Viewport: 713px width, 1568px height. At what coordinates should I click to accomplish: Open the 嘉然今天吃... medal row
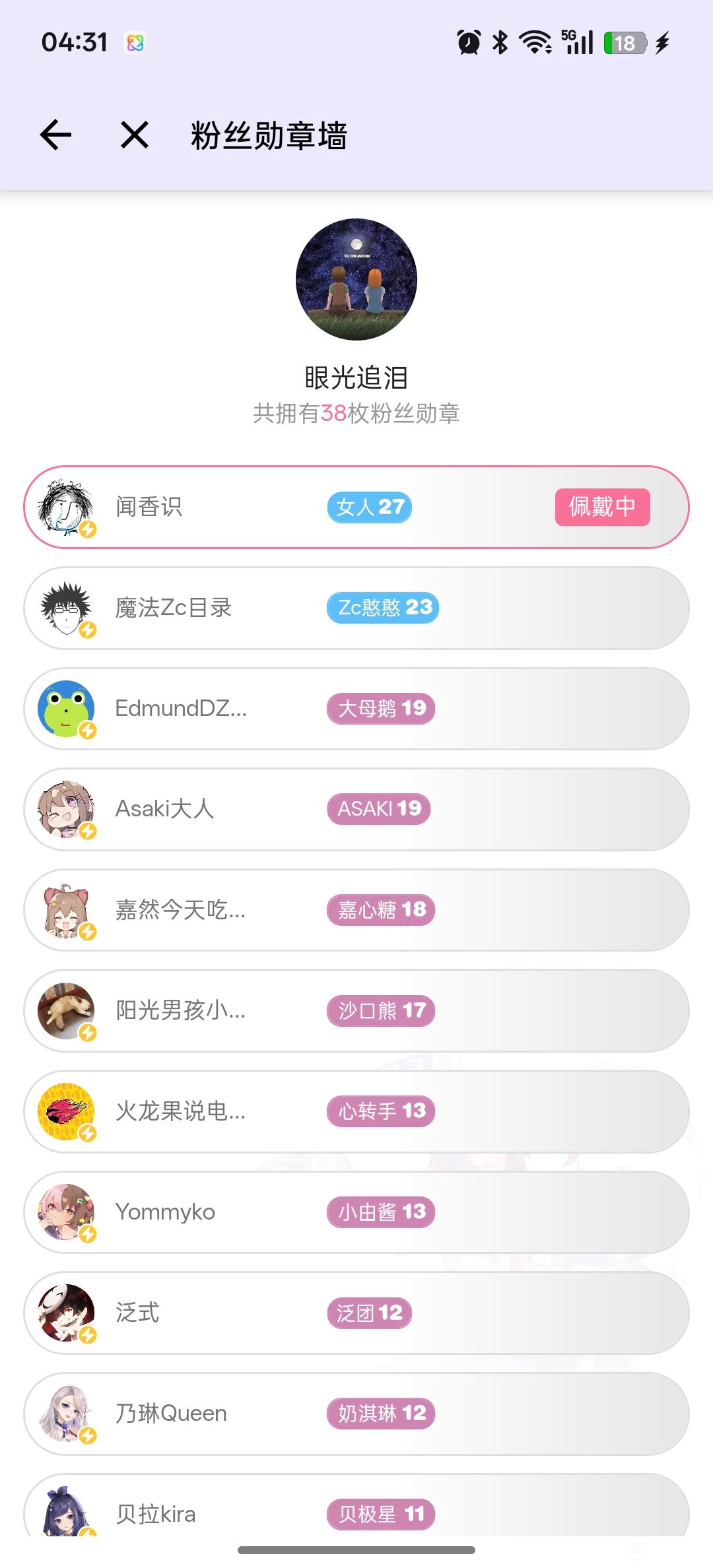pyautogui.click(x=356, y=910)
